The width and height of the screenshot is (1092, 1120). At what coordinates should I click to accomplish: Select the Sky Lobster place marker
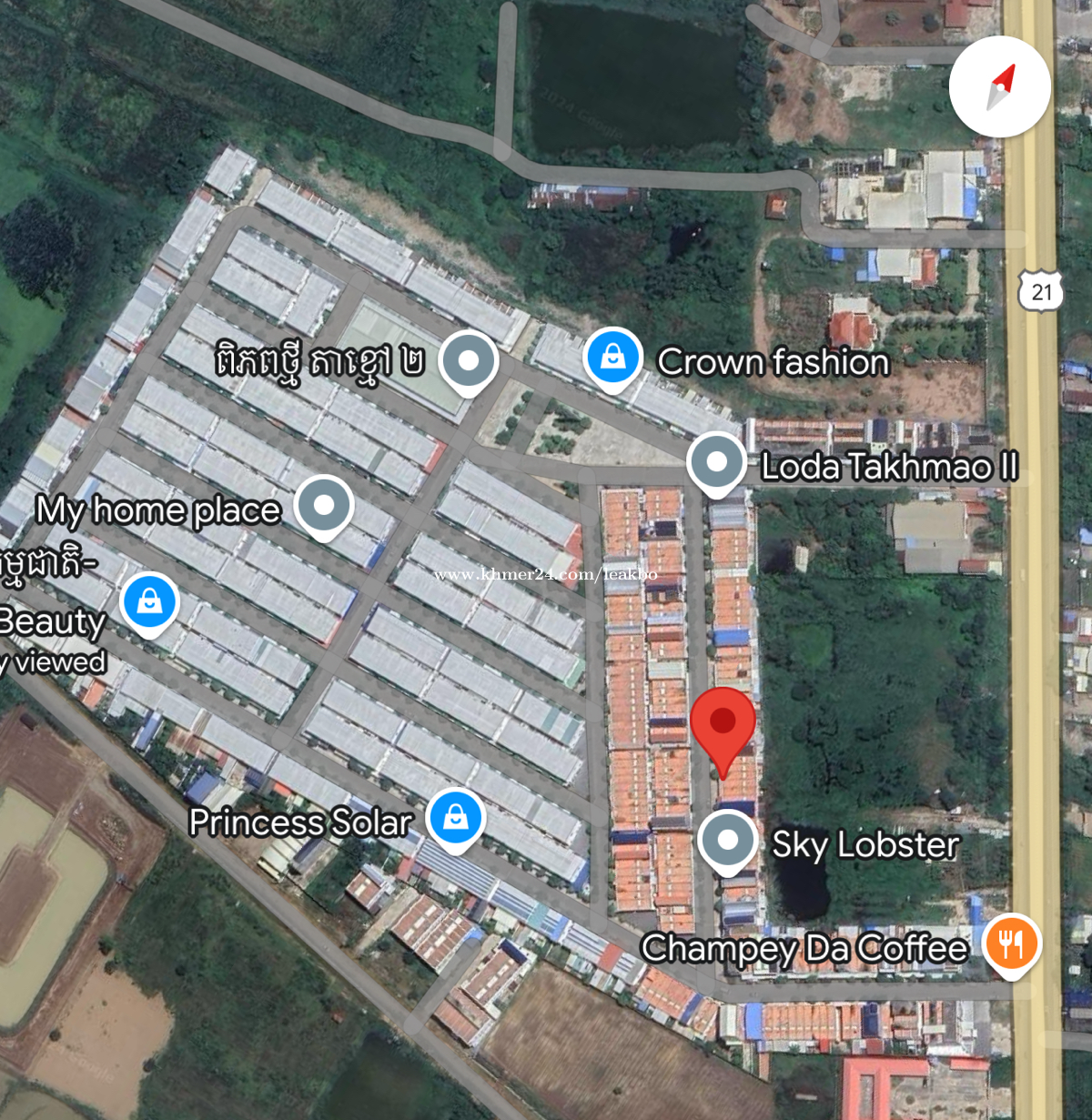tap(727, 840)
